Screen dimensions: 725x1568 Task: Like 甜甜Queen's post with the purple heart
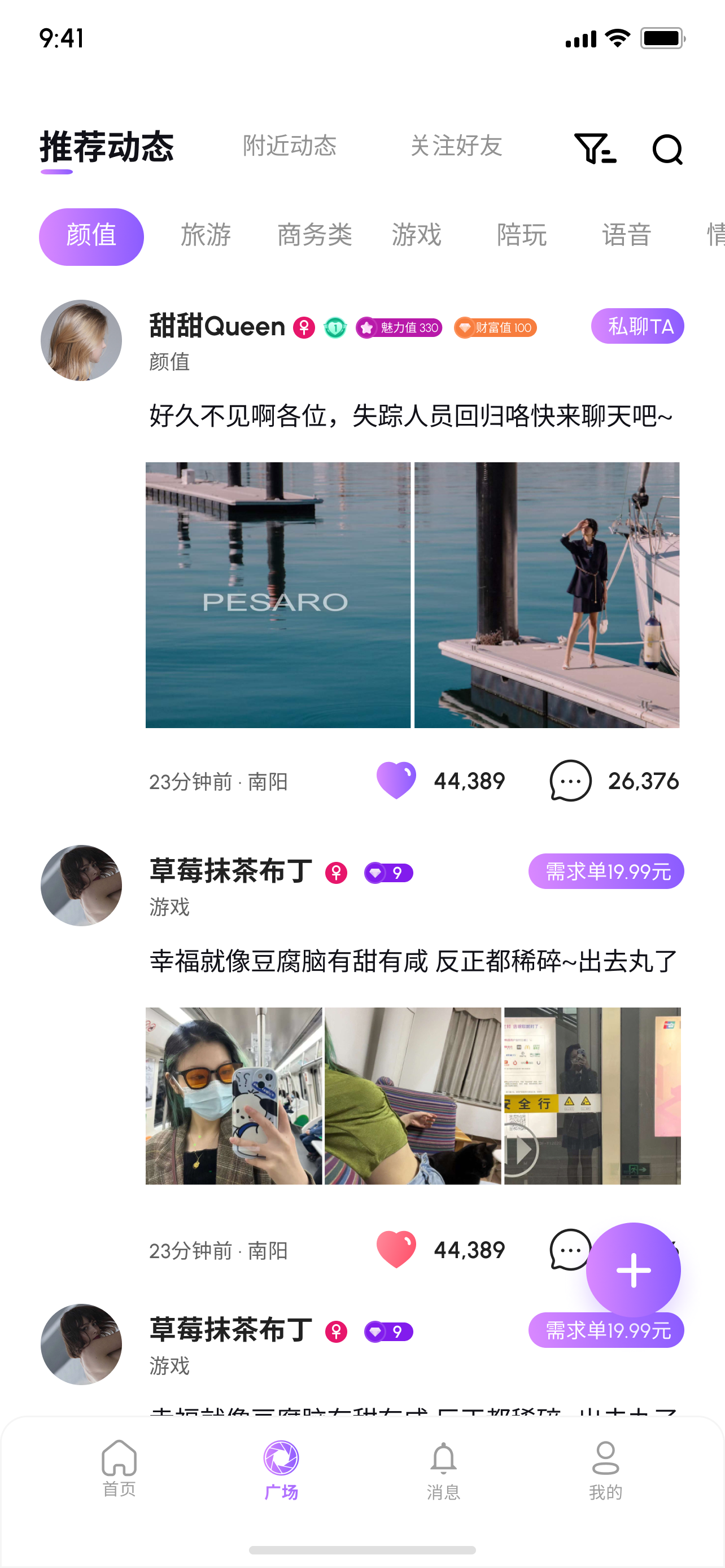[396, 781]
